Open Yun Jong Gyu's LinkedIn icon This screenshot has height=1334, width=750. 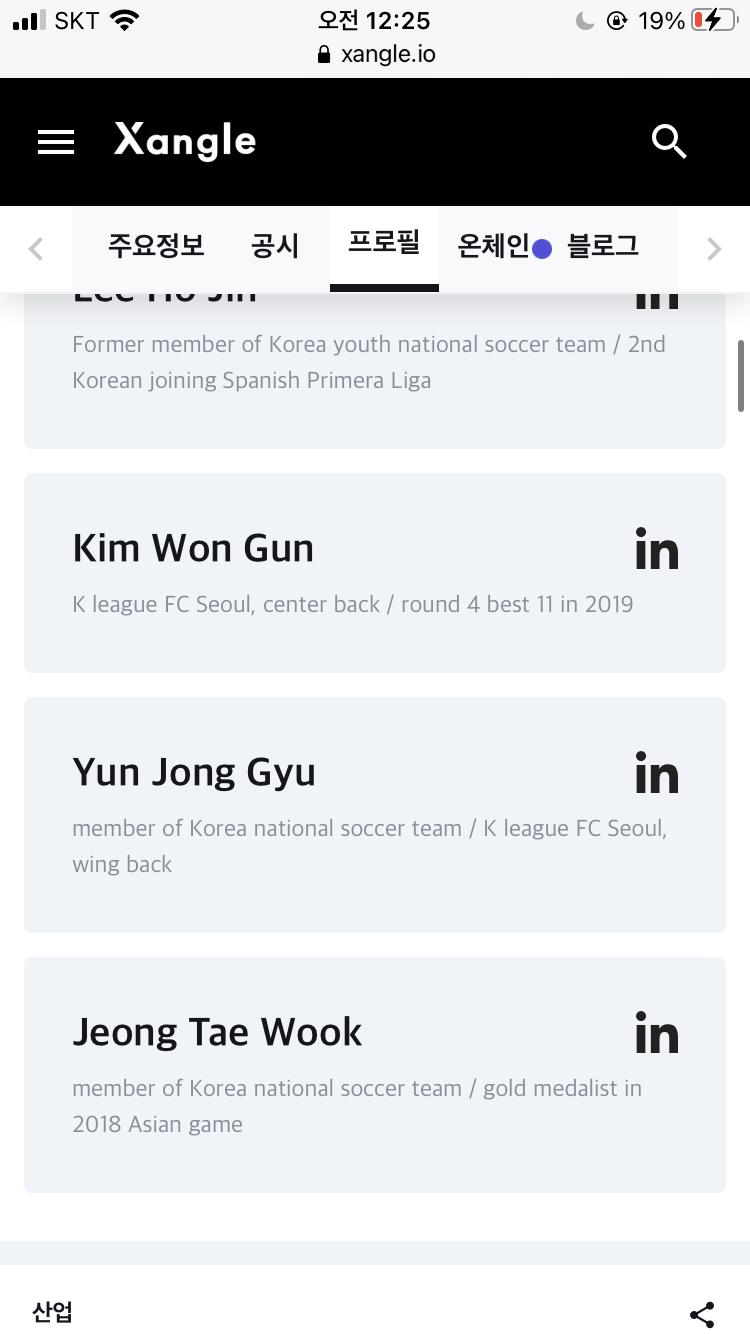(657, 773)
